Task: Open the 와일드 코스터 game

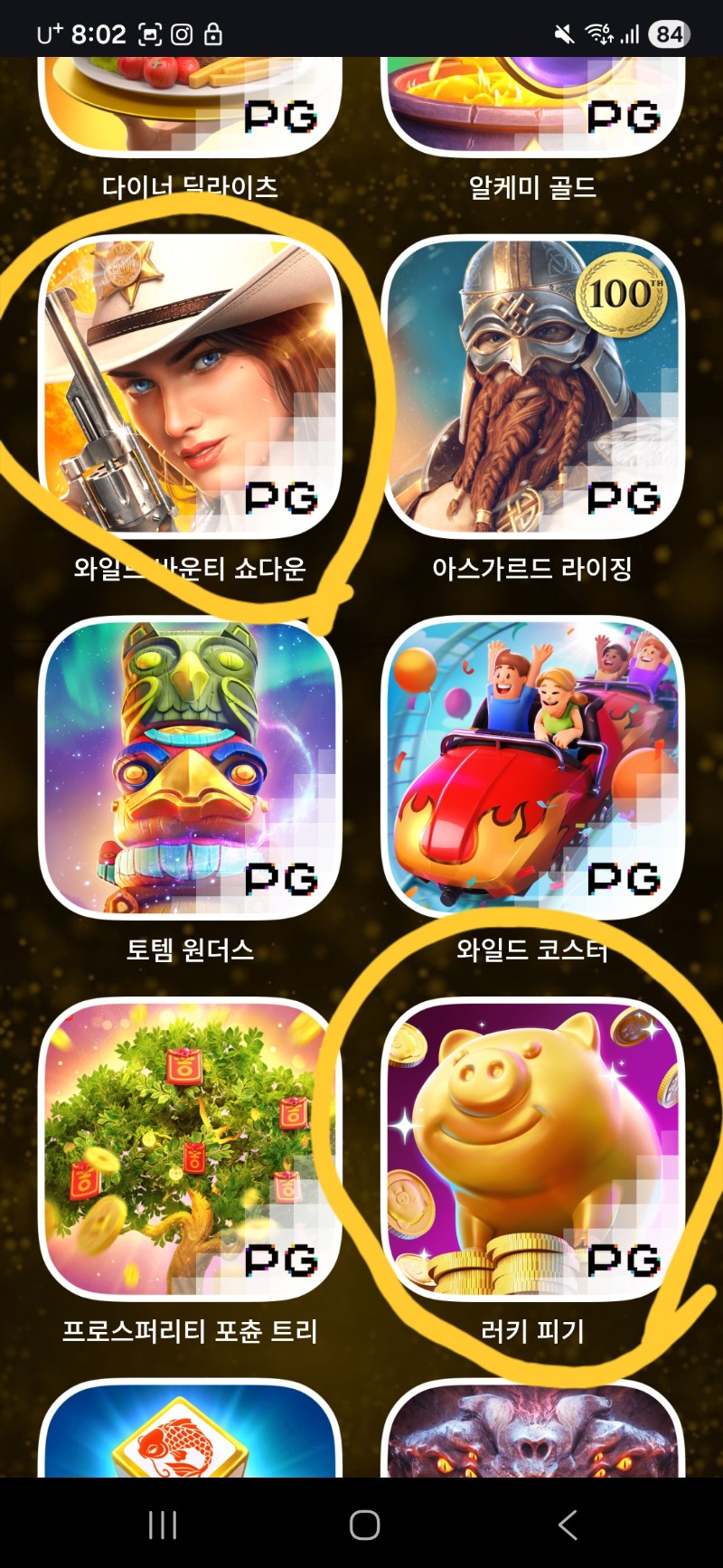Action: [533, 767]
